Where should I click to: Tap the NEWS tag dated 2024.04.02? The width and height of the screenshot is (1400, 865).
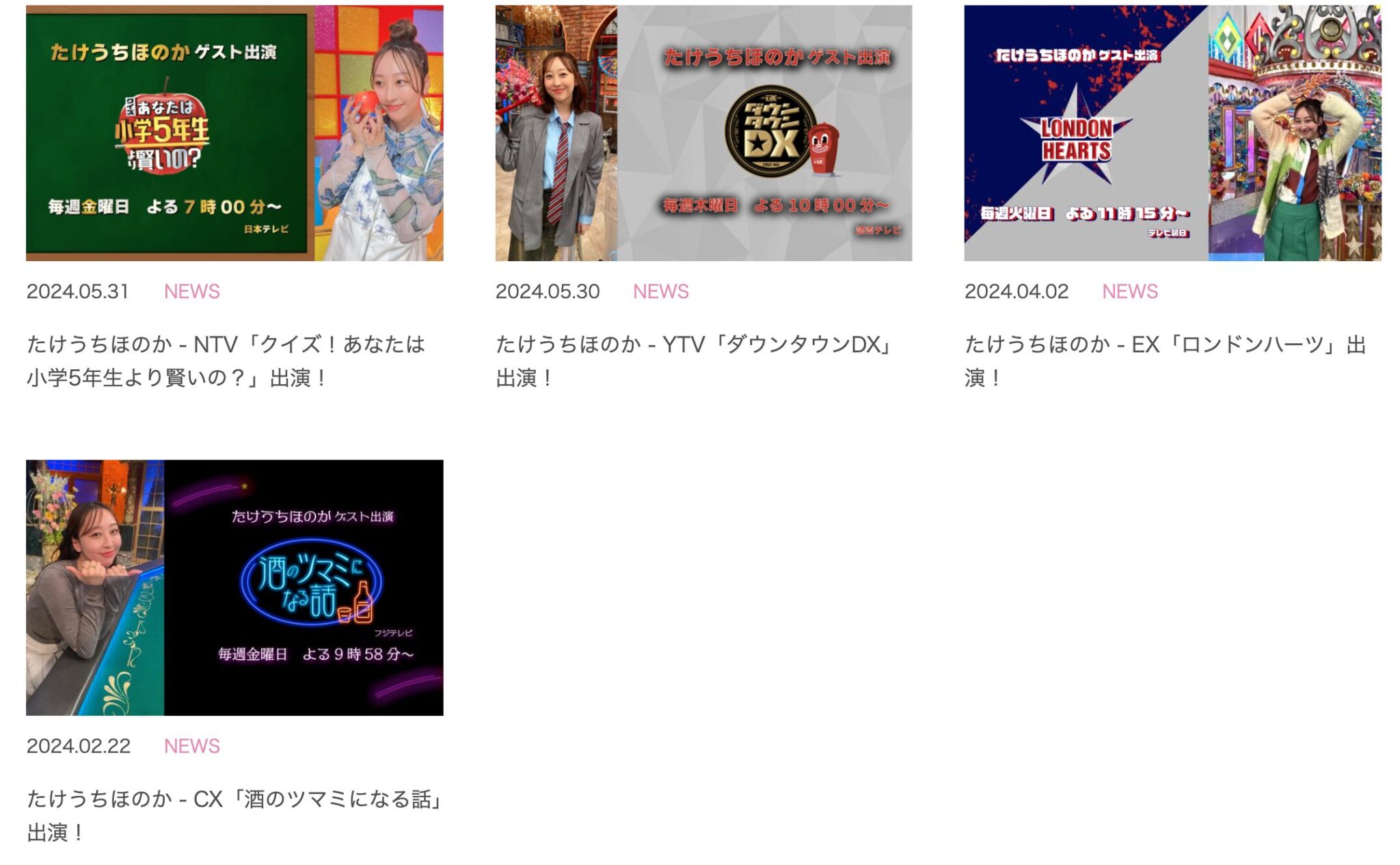[x=1129, y=291]
